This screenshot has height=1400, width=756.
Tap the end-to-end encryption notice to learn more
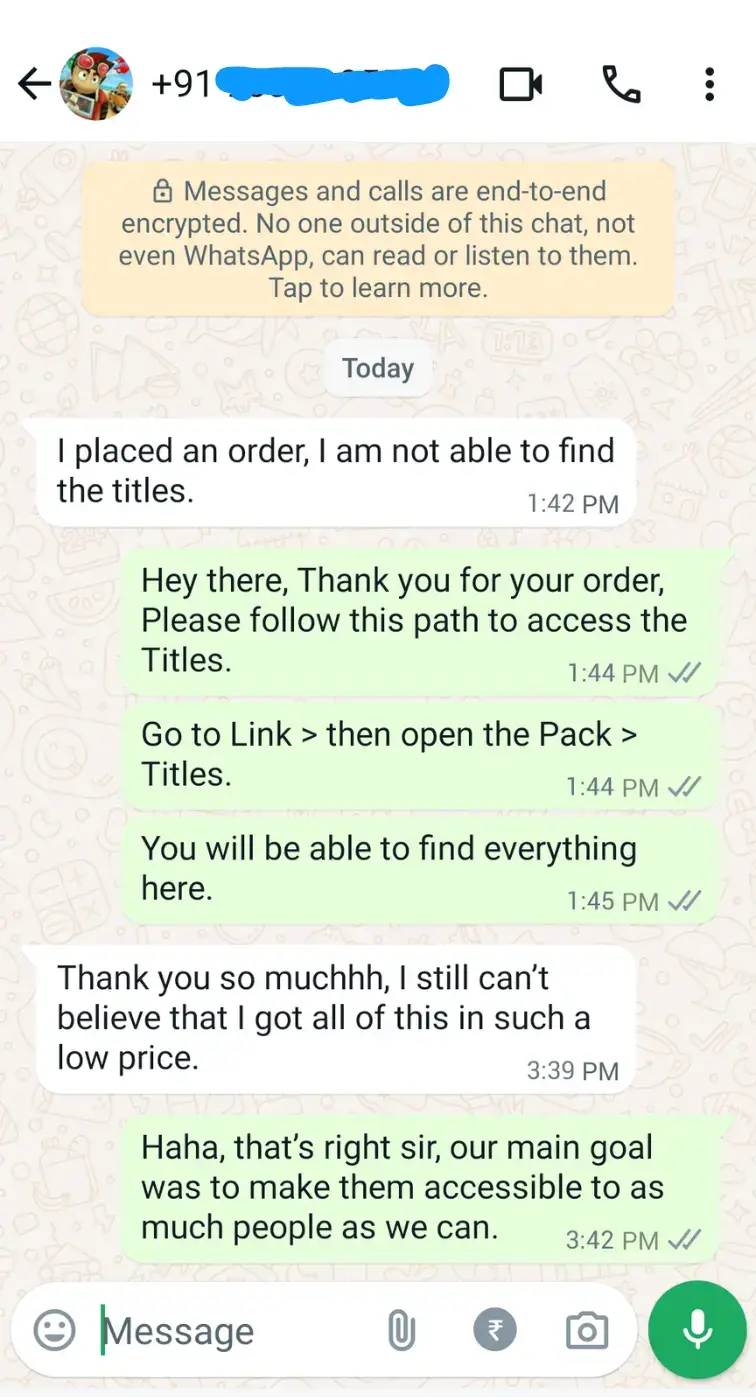[377, 240]
